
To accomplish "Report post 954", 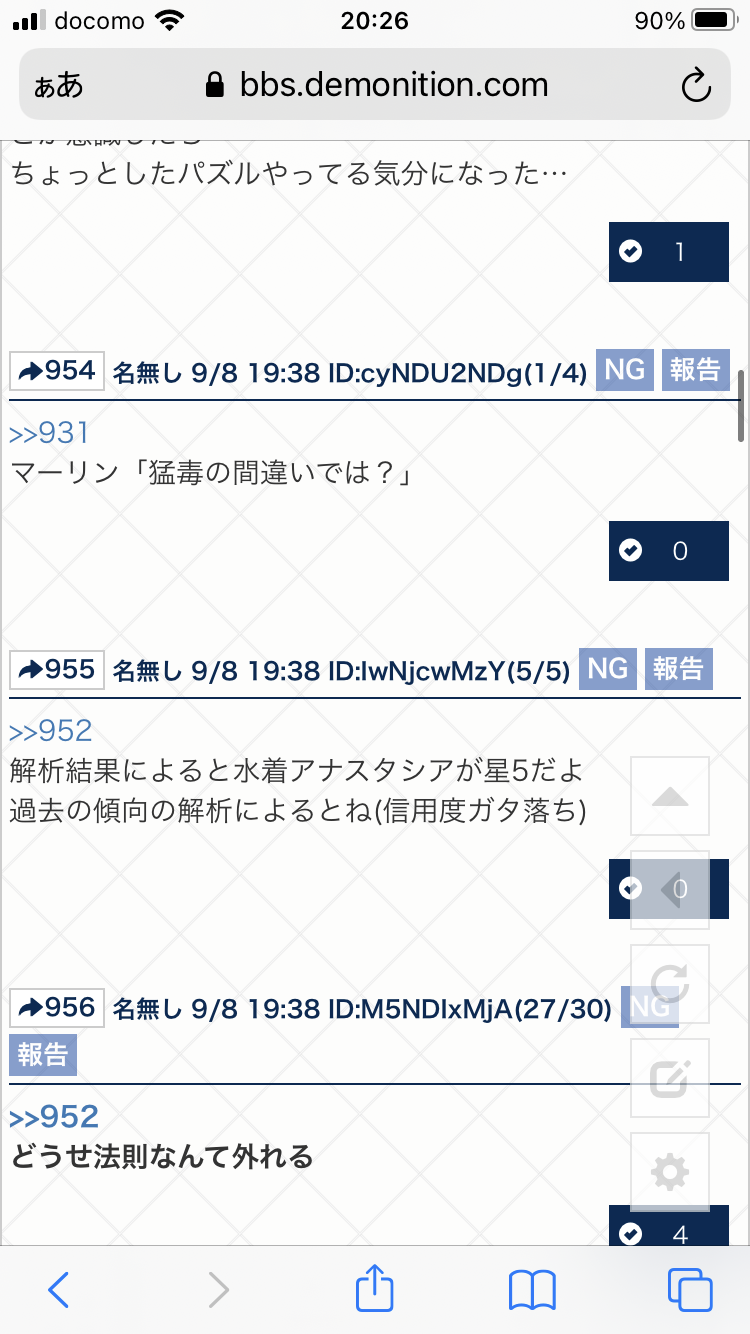I will [694, 370].
